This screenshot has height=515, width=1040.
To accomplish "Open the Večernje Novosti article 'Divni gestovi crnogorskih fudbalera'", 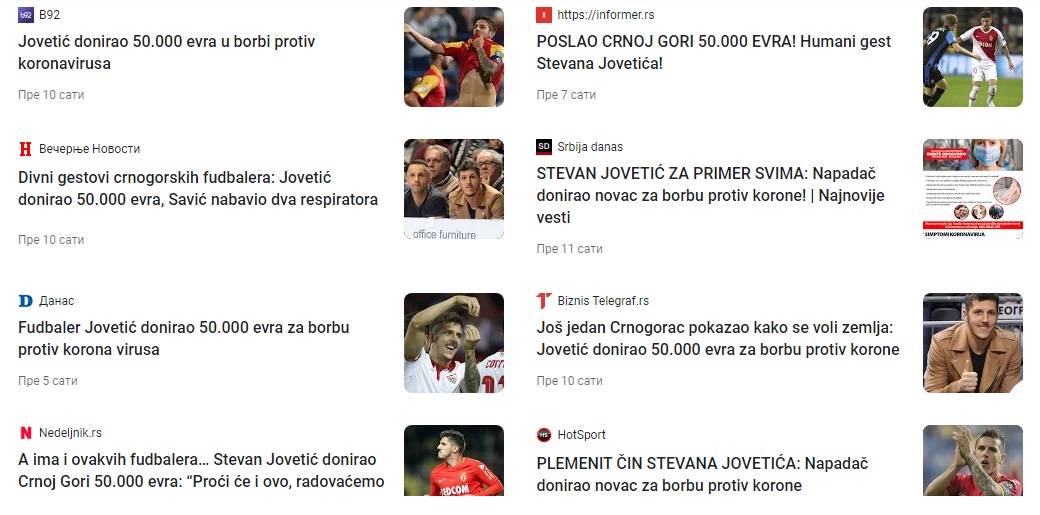I will [198, 188].
